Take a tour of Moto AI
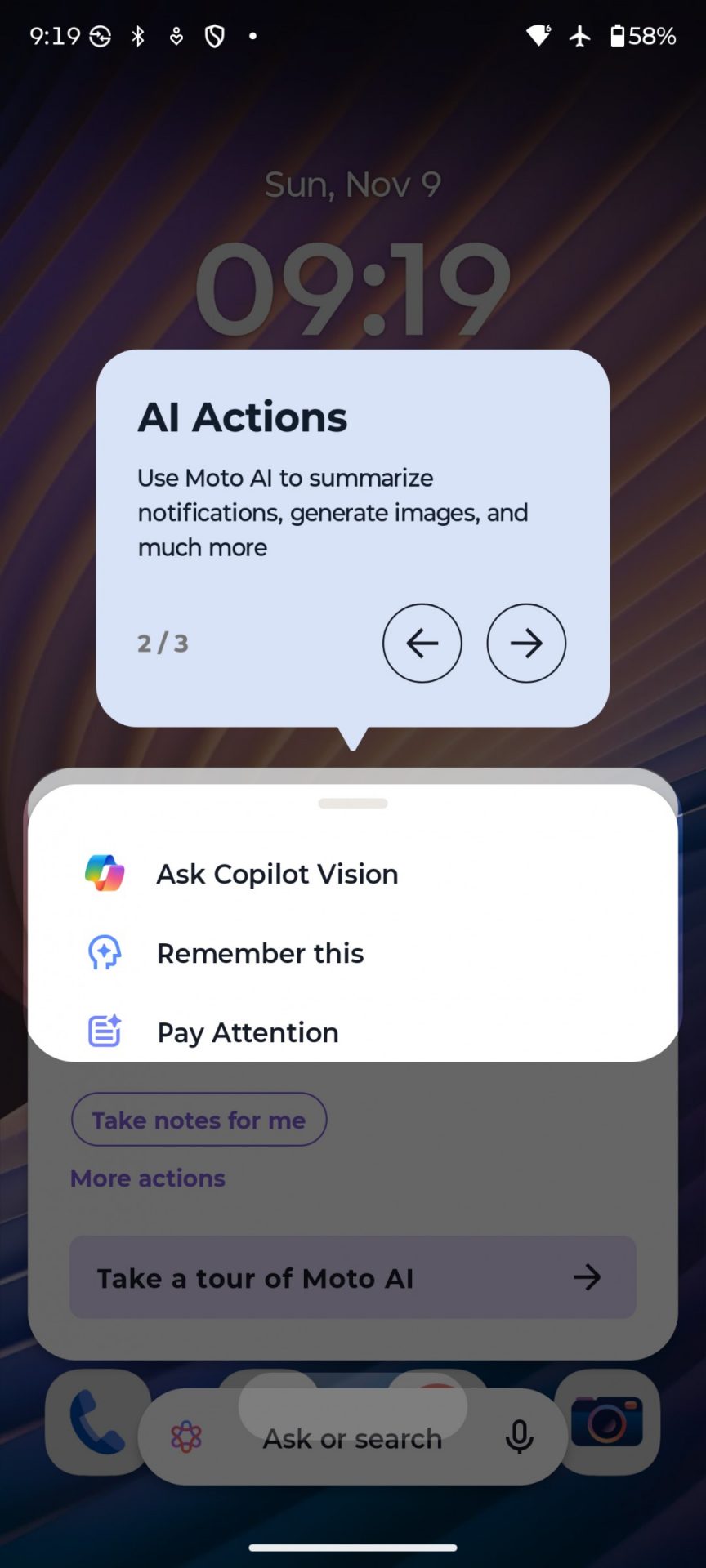The width and height of the screenshot is (706, 1568). pos(352,1277)
